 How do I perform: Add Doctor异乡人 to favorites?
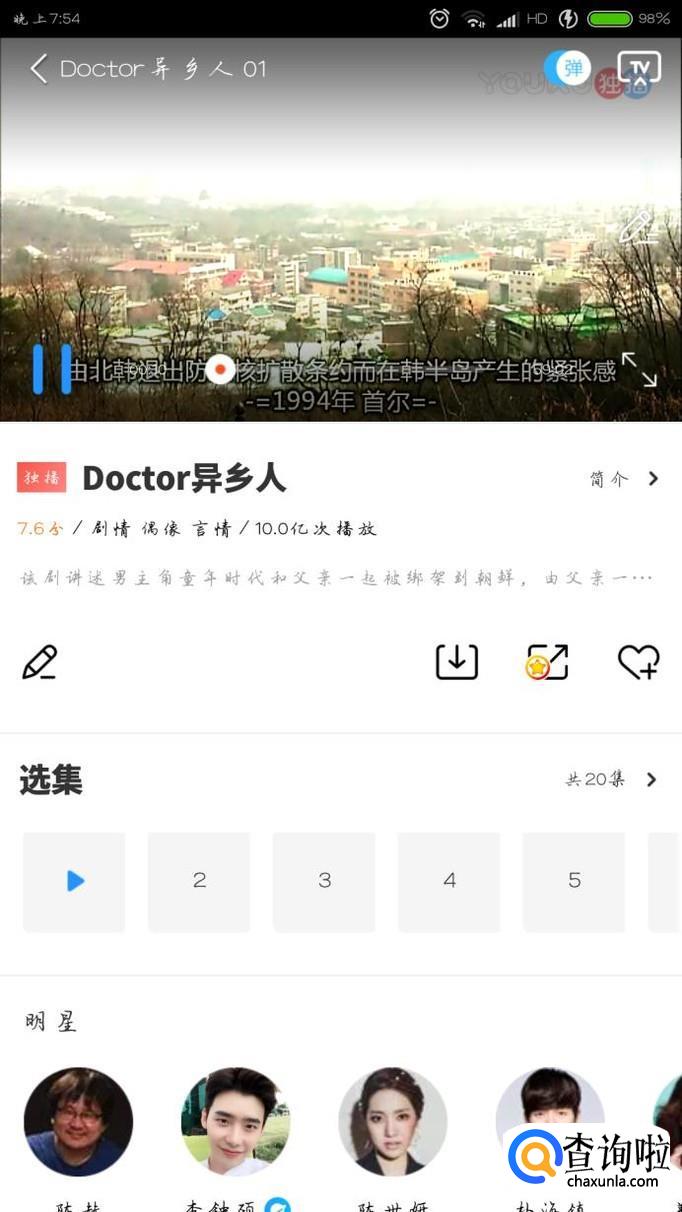638,662
